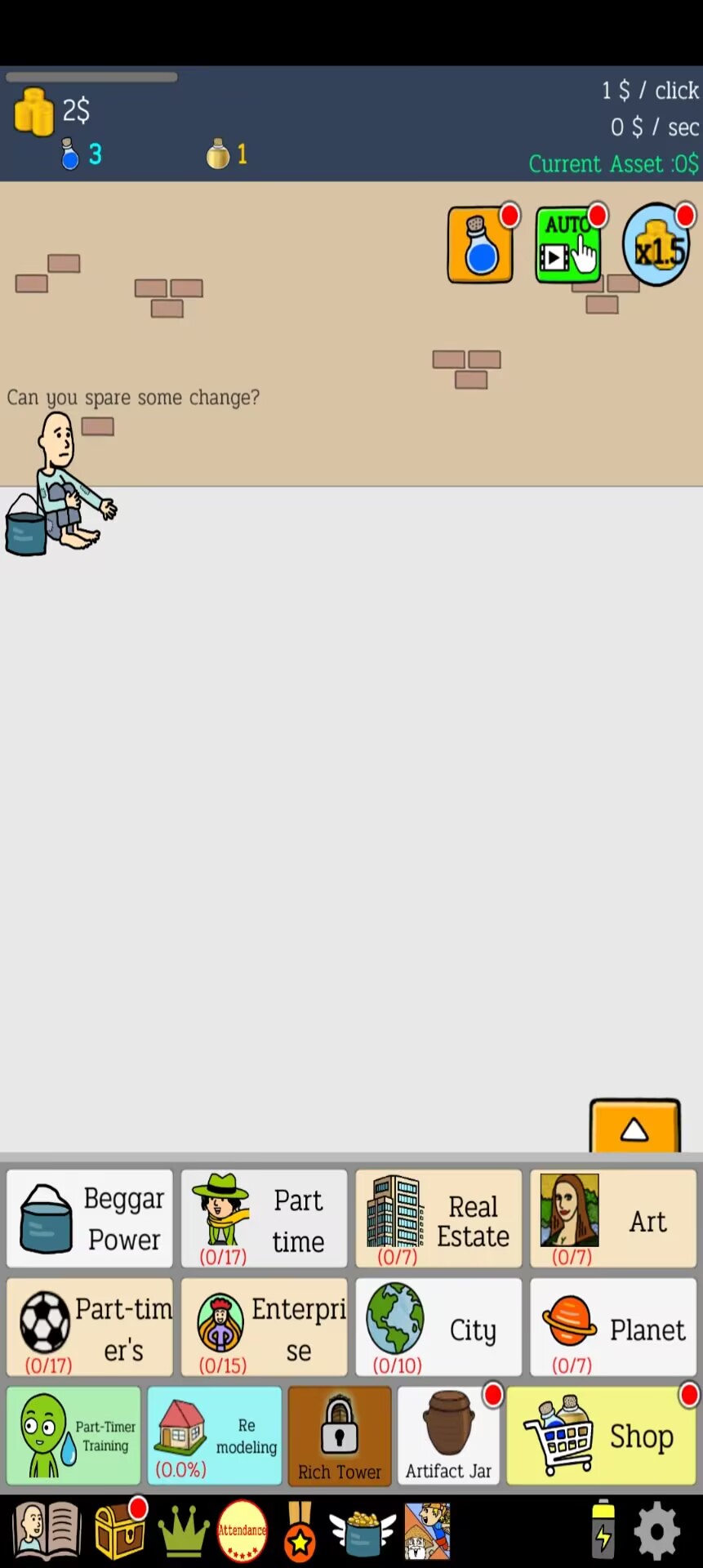Open the Remodeling menu
Image resolution: width=703 pixels, height=1568 pixels.
pyautogui.click(x=215, y=1435)
